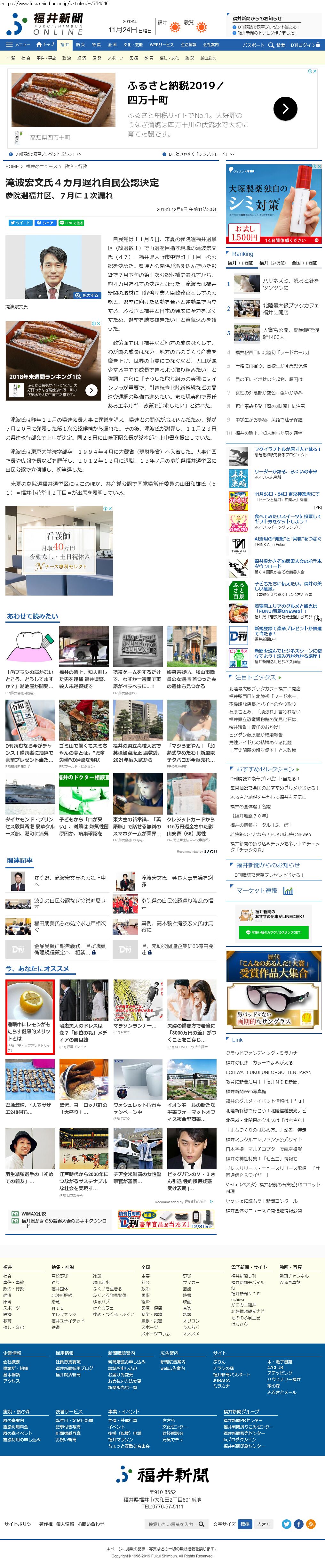Focus the footer search input field
The height and width of the screenshot is (1568, 325).
(x=172, y=1523)
